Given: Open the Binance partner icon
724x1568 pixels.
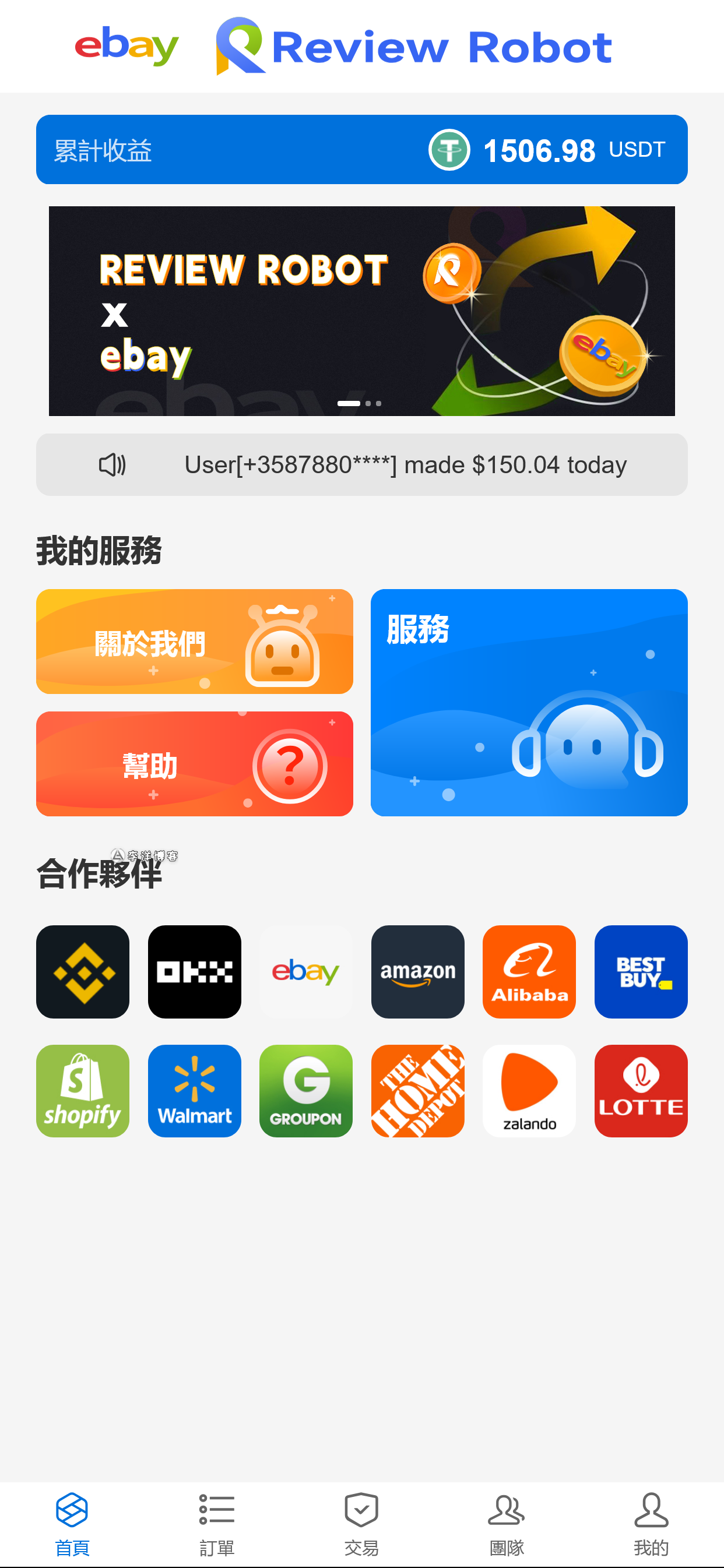Looking at the screenshot, I should pyautogui.click(x=82, y=971).
